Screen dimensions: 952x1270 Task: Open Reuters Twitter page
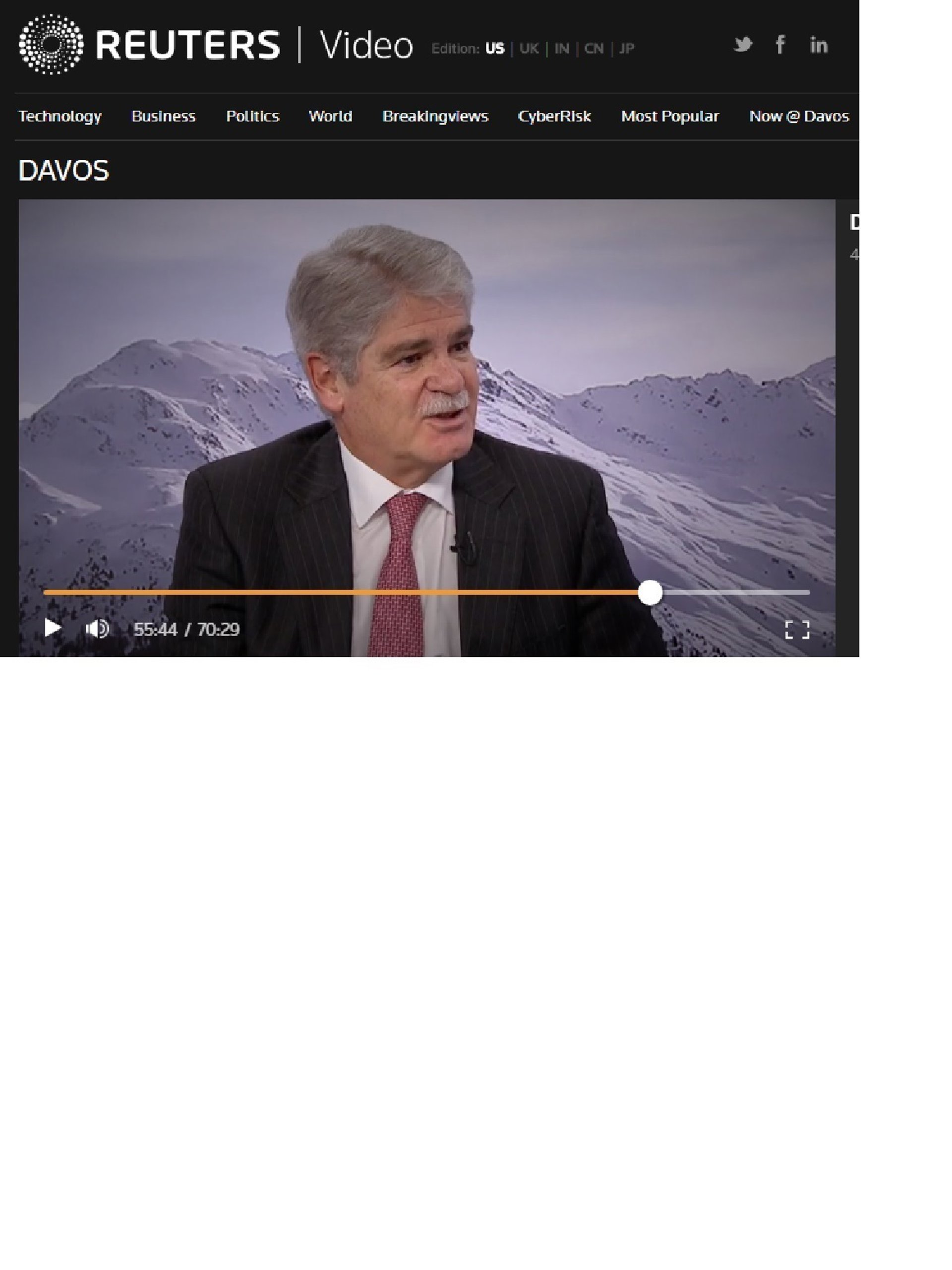pyautogui.click(x=743, y=44)
